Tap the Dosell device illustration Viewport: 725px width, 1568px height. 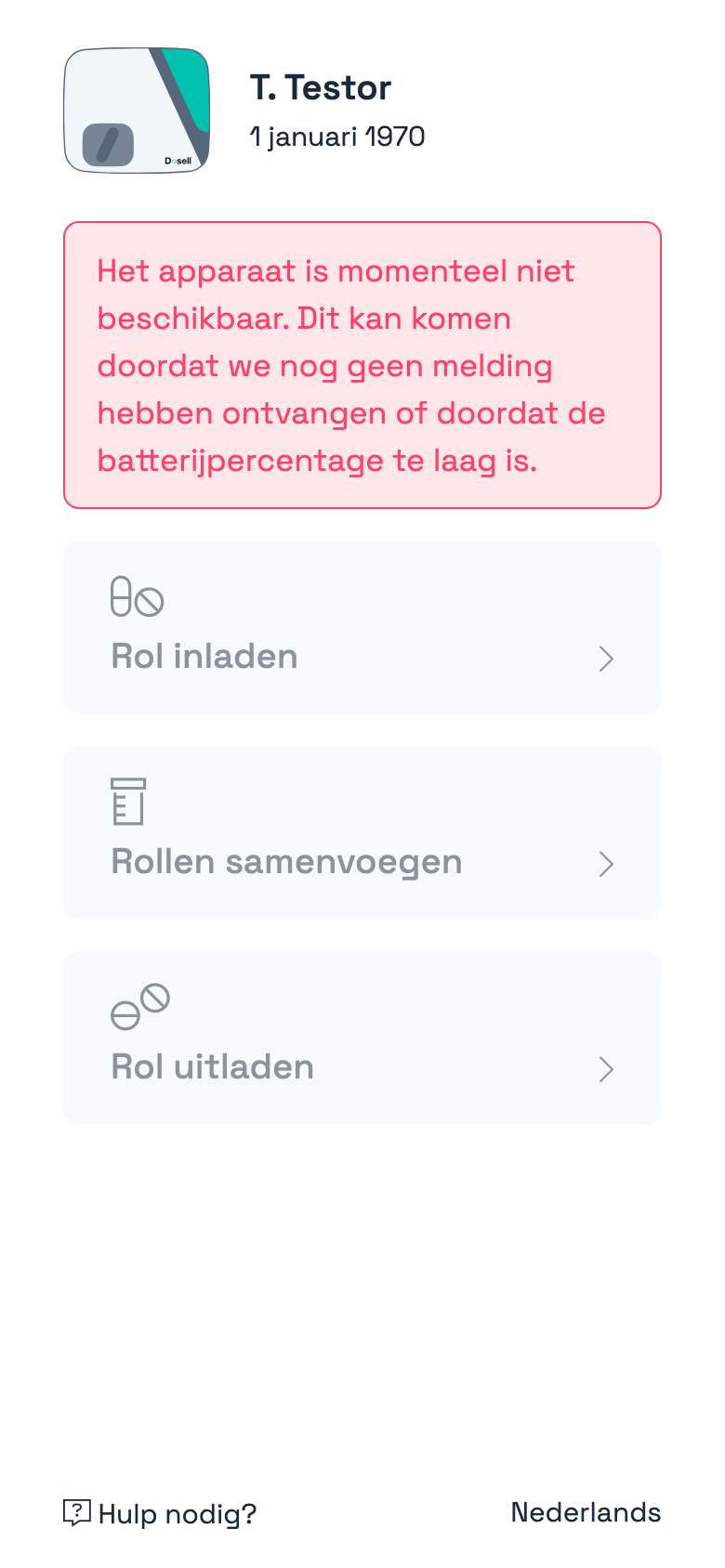pos(136,110)
